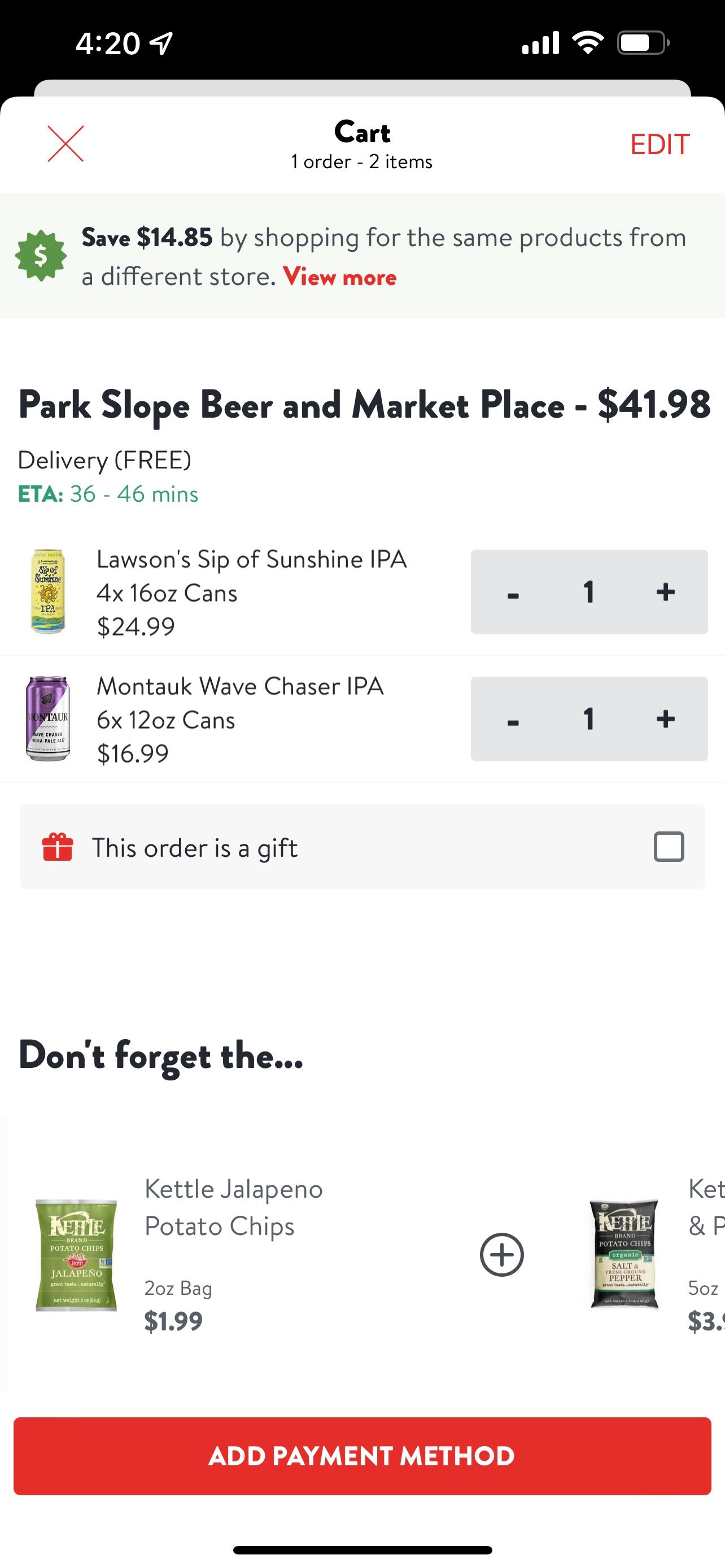
Task: Open View more savings link
Action: coord(340,278)
